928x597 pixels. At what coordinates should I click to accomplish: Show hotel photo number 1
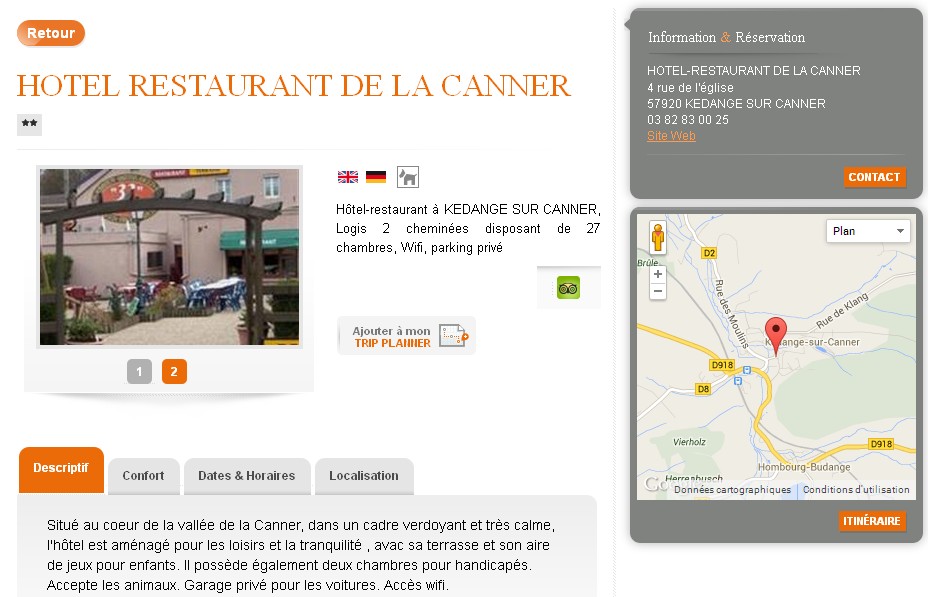click(x=139, y=372)
